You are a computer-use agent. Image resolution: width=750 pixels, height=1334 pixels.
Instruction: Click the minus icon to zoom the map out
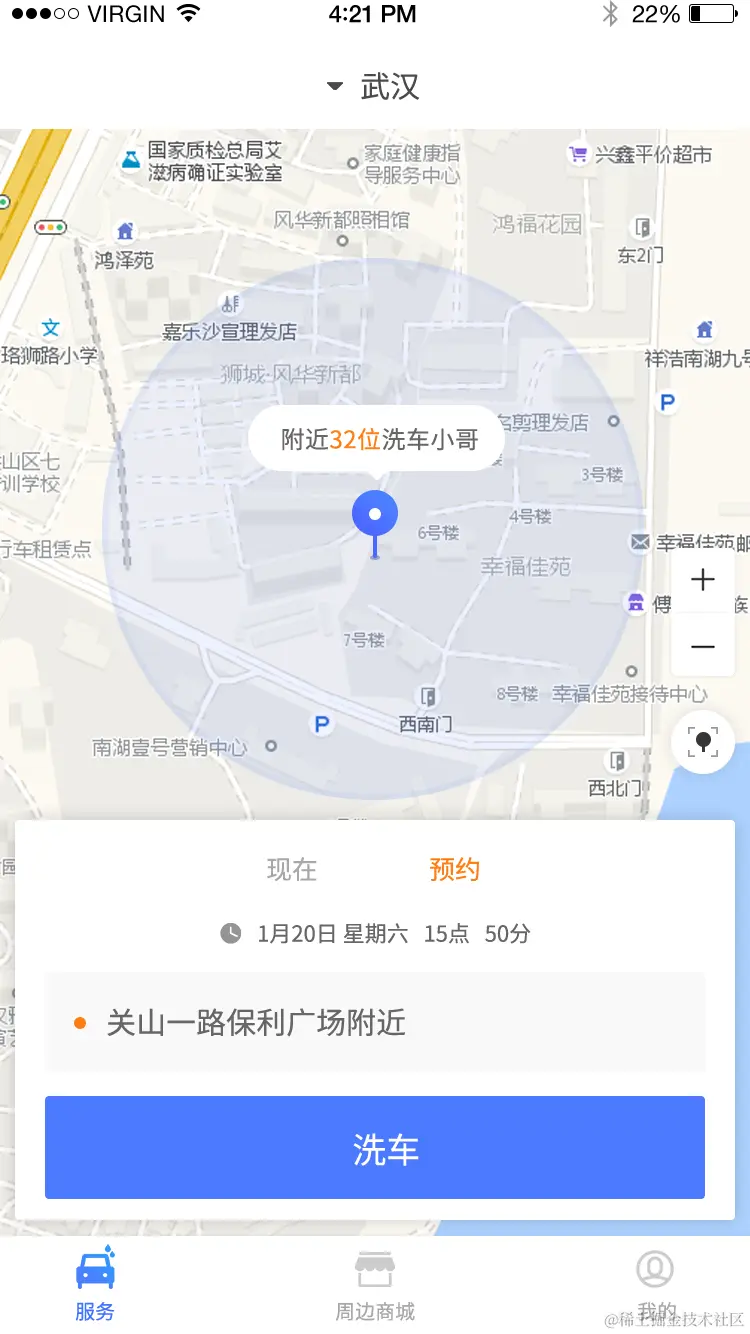(x=702, y=647)
